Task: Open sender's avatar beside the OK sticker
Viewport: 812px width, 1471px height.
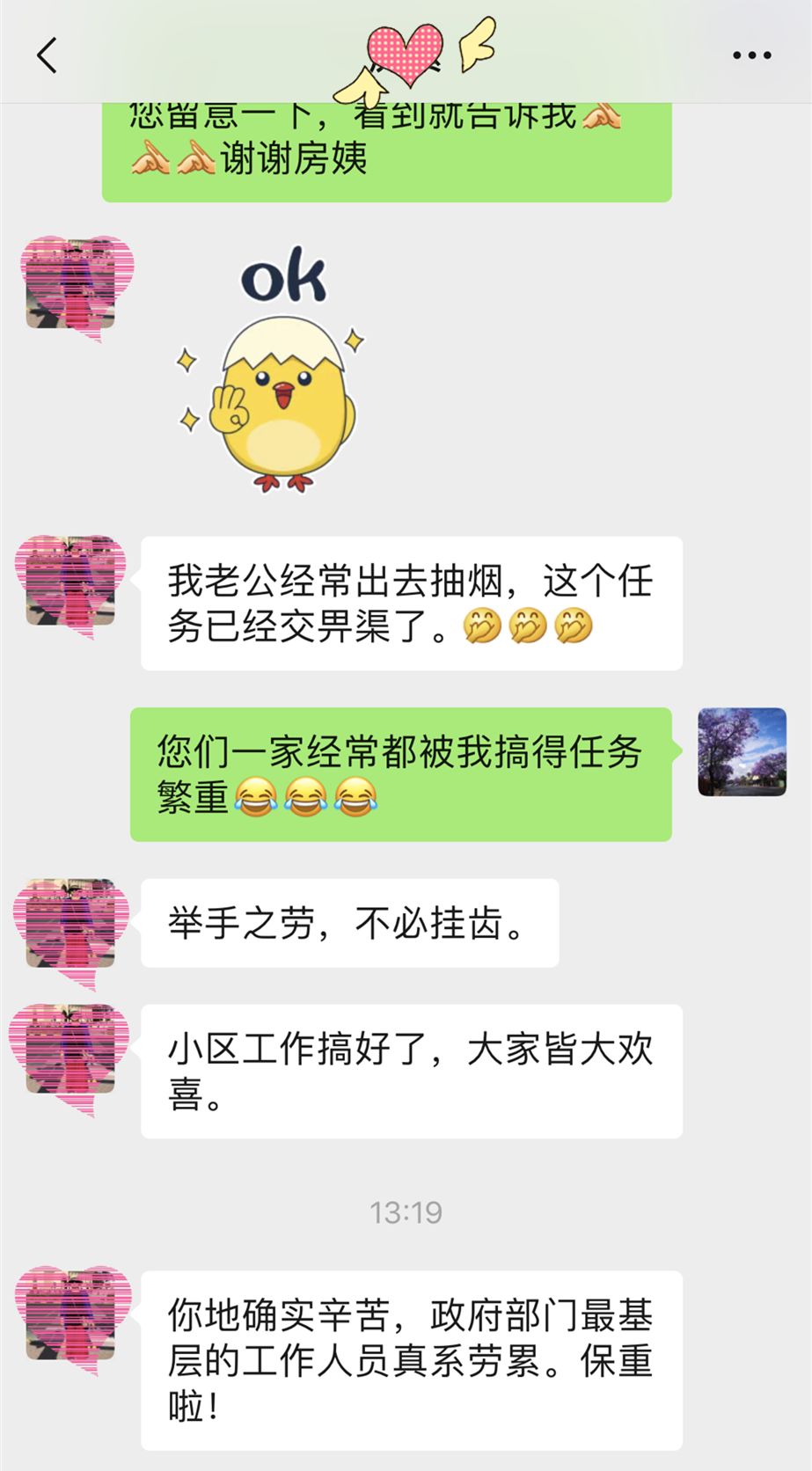Action: pos(70,283)
